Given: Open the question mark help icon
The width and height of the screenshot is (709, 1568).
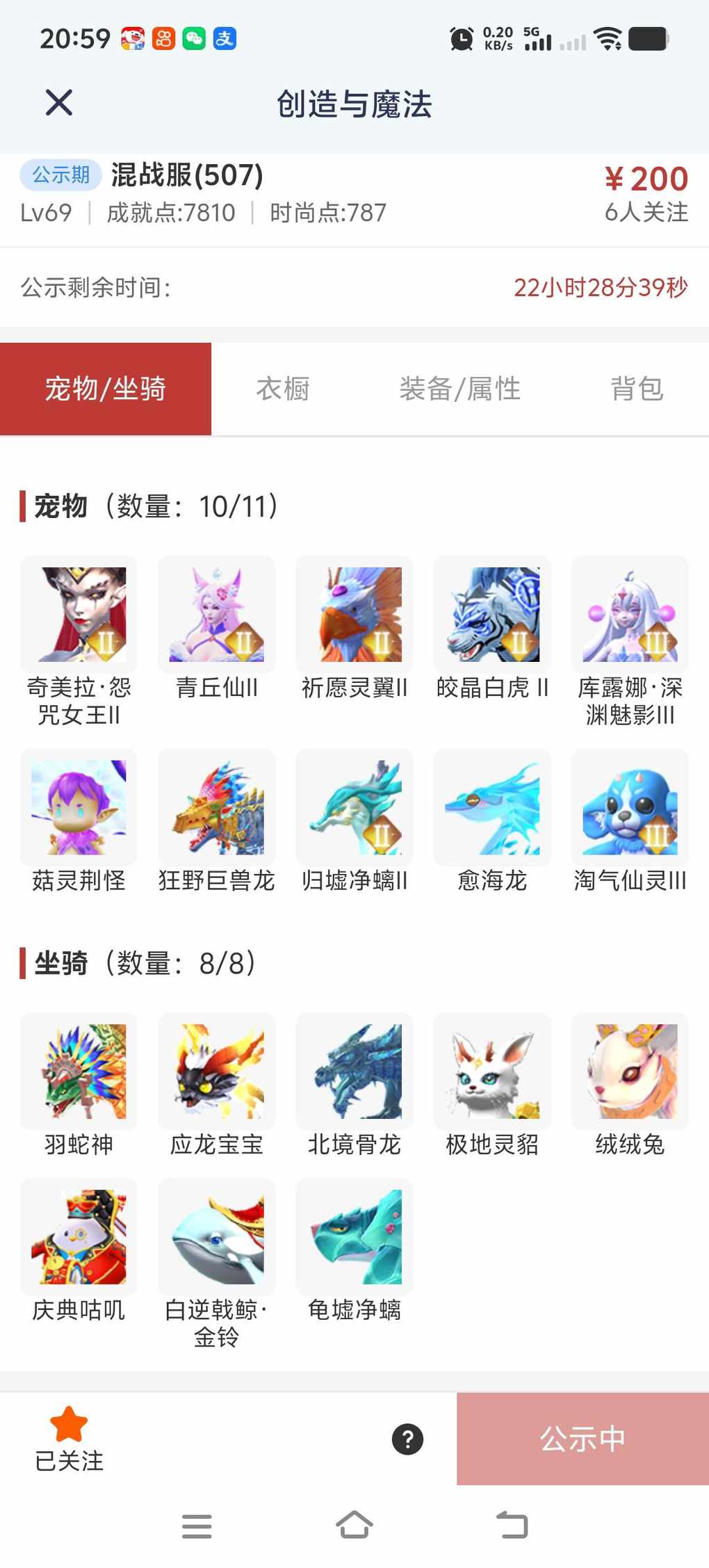Looking at the screenshot, I should pos(407,1439).
